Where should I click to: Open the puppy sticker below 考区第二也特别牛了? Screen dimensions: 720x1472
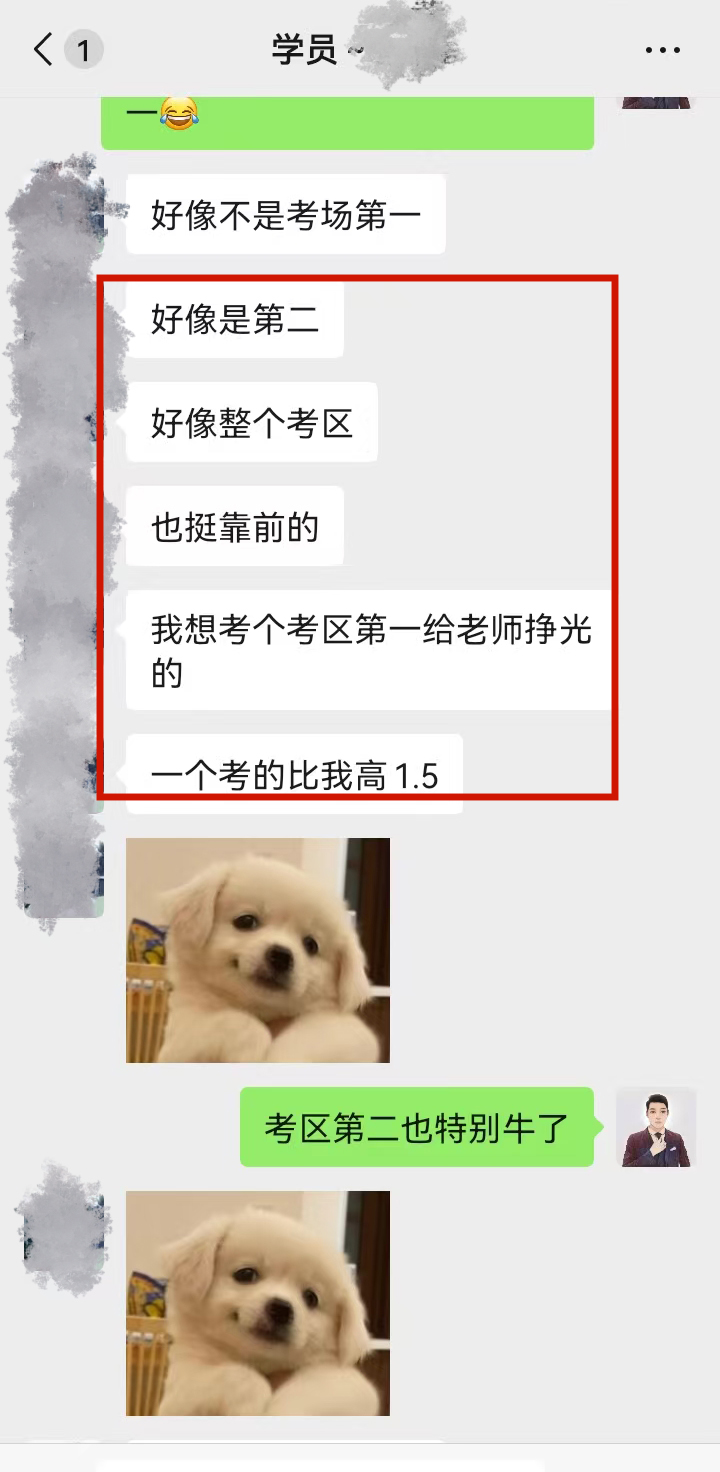click(257, 1303)
